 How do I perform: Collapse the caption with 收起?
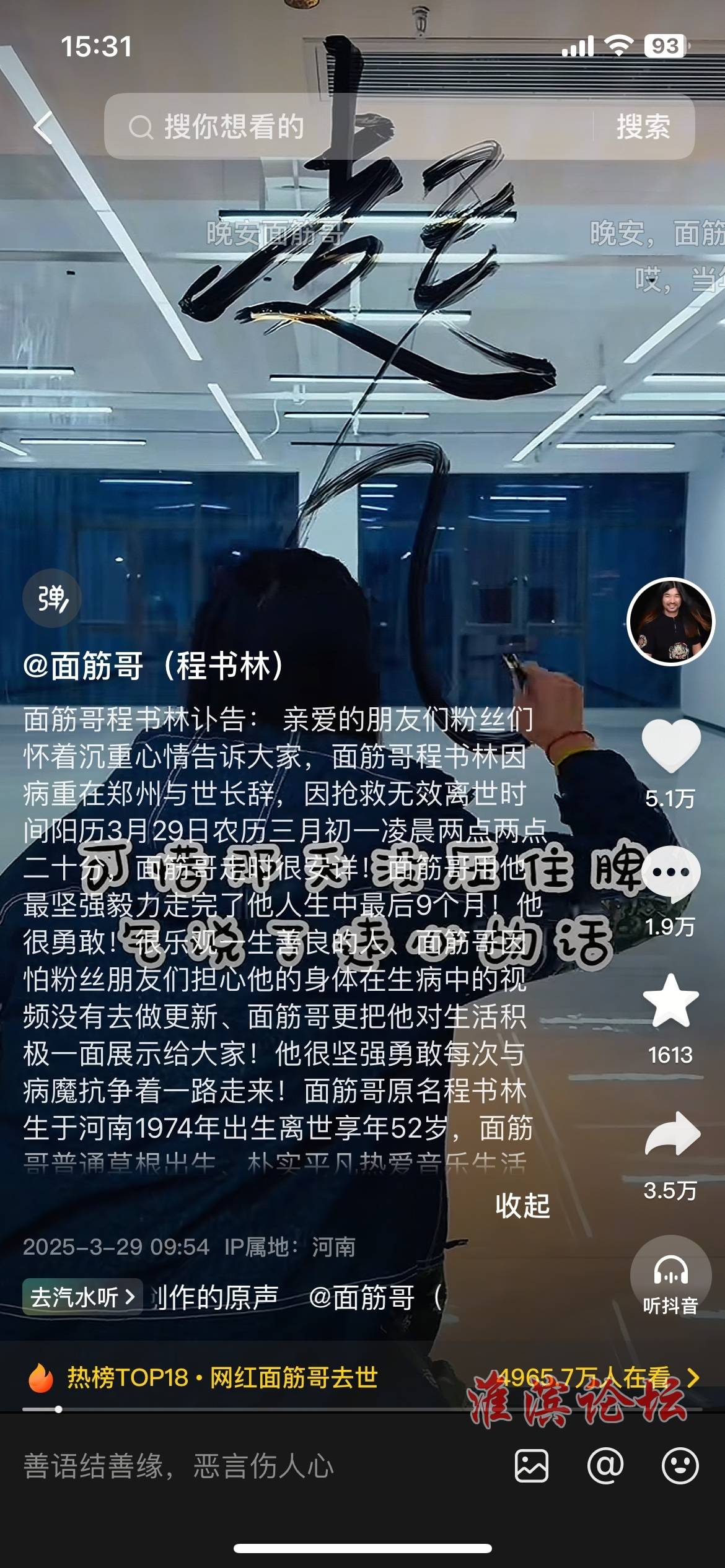522,1205
